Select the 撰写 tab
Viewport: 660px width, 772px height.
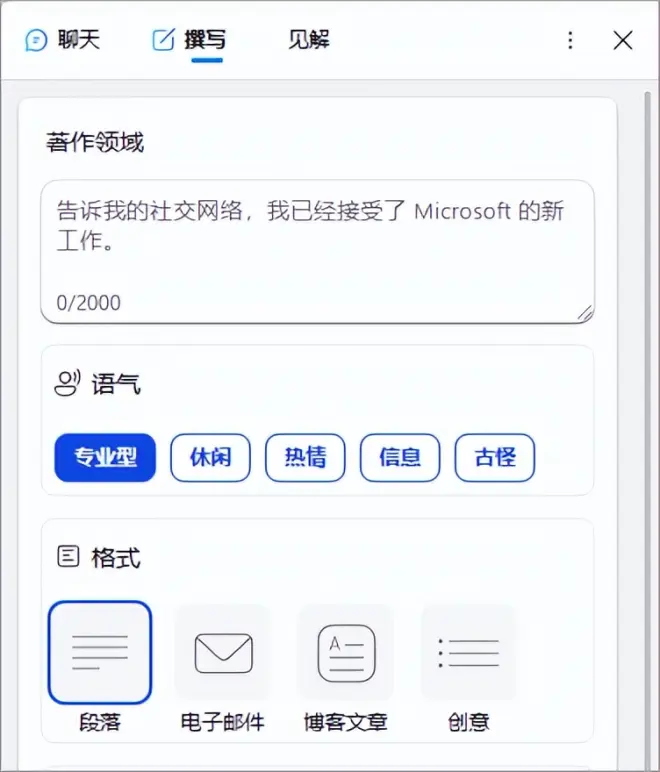190,40
